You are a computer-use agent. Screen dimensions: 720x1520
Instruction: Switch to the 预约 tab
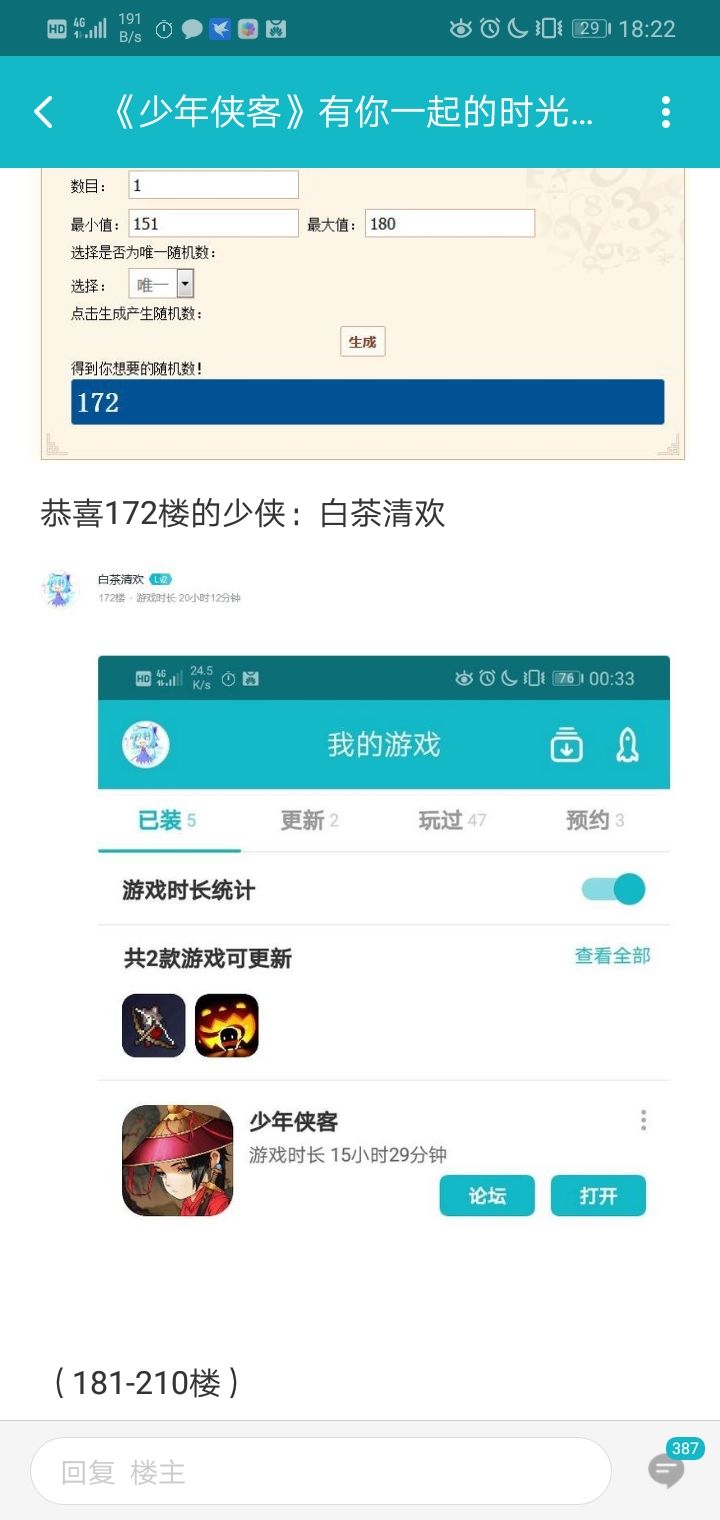[x=594, y=820]
